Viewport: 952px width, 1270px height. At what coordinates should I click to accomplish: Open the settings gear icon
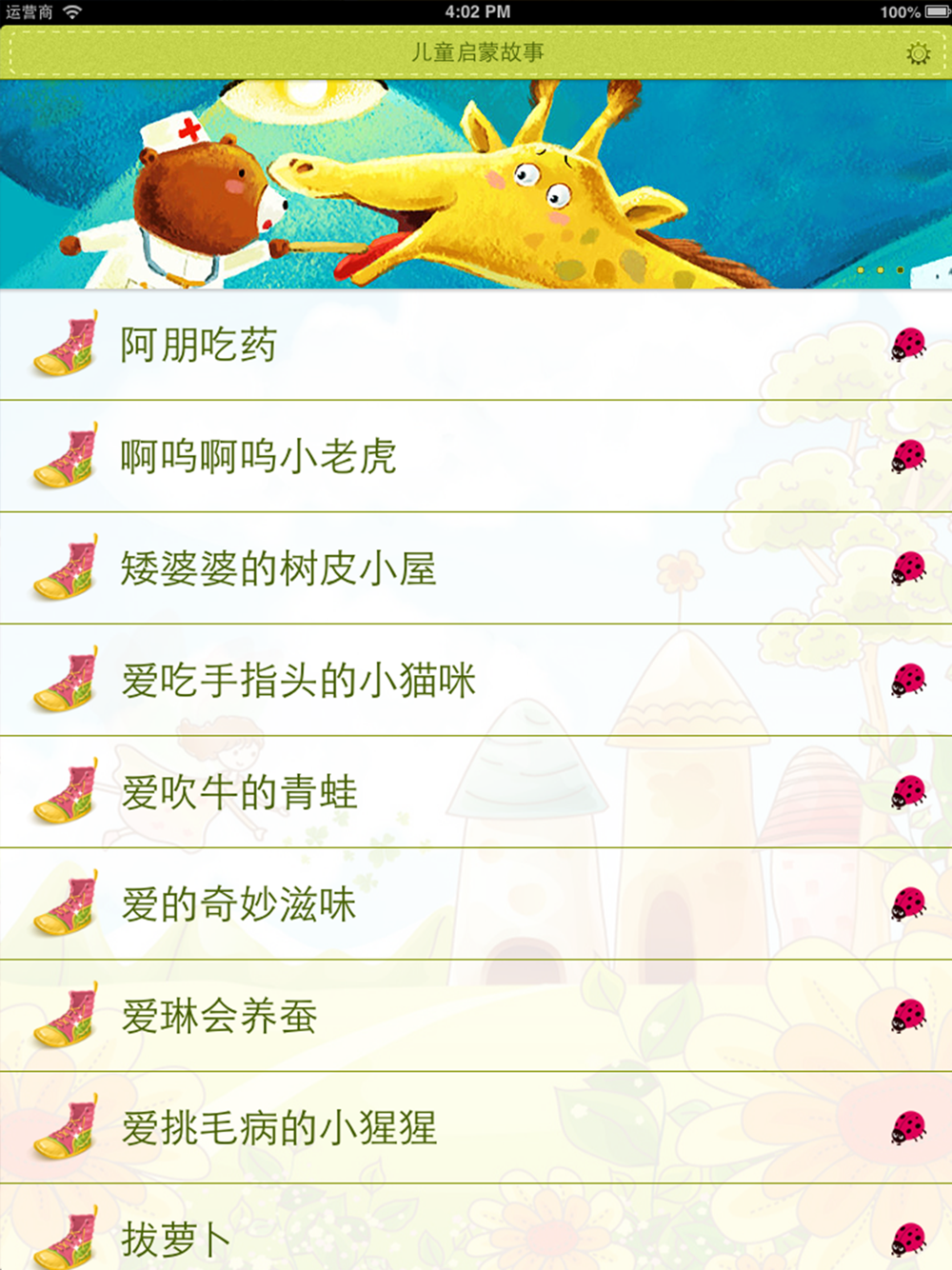(918, 53)
